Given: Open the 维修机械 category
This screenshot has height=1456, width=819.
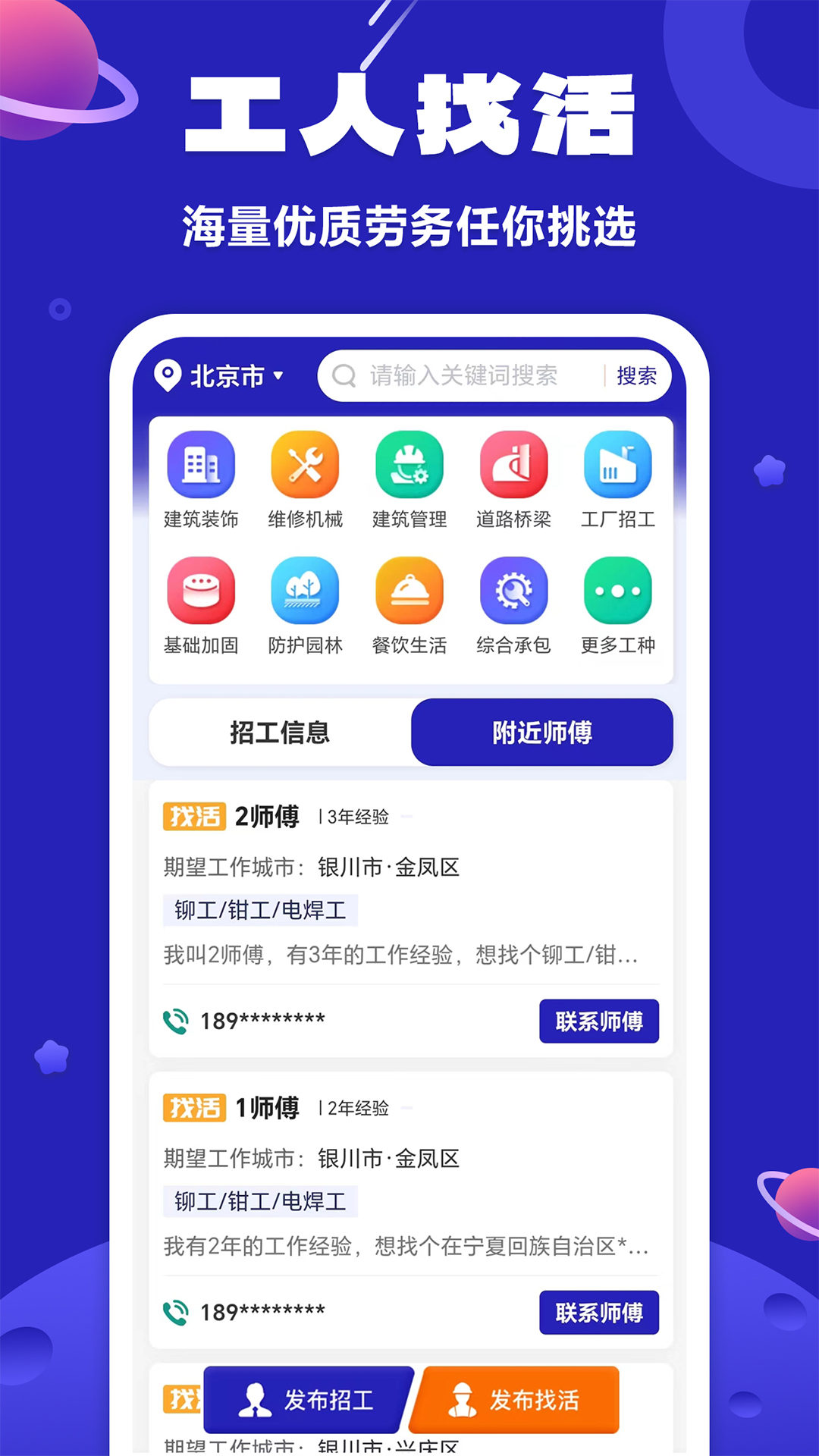Looking at the screenshot, I should pos(305,466).
